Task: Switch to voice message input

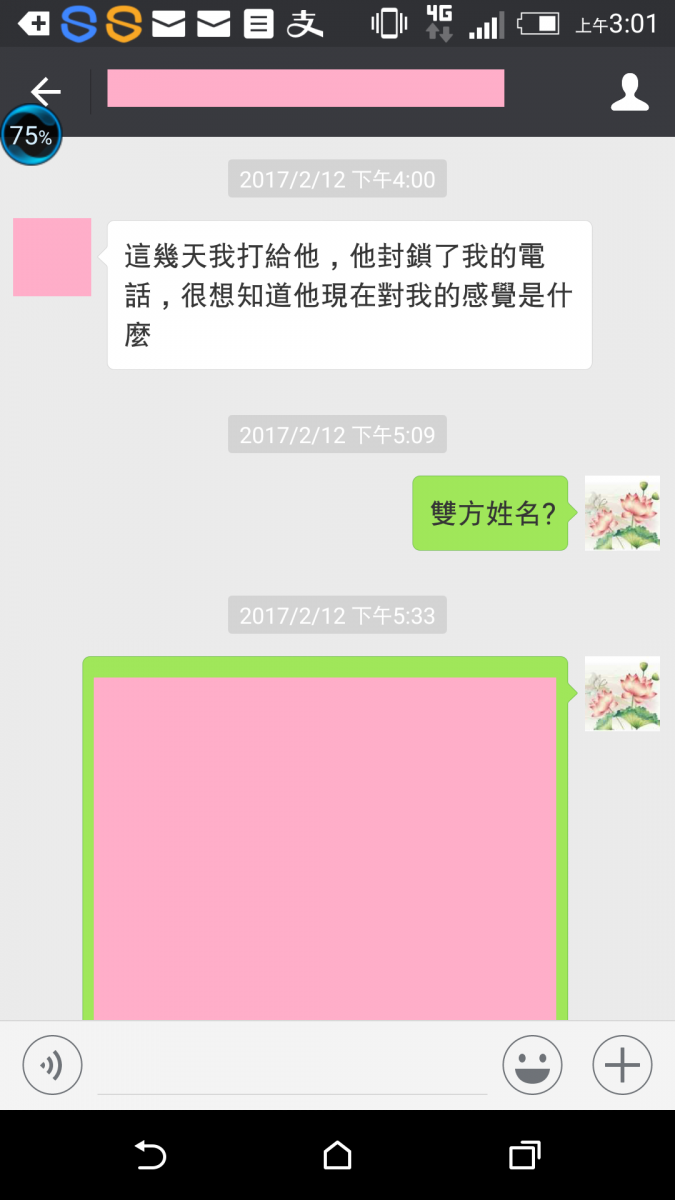Action: (x=52, y=1065)
